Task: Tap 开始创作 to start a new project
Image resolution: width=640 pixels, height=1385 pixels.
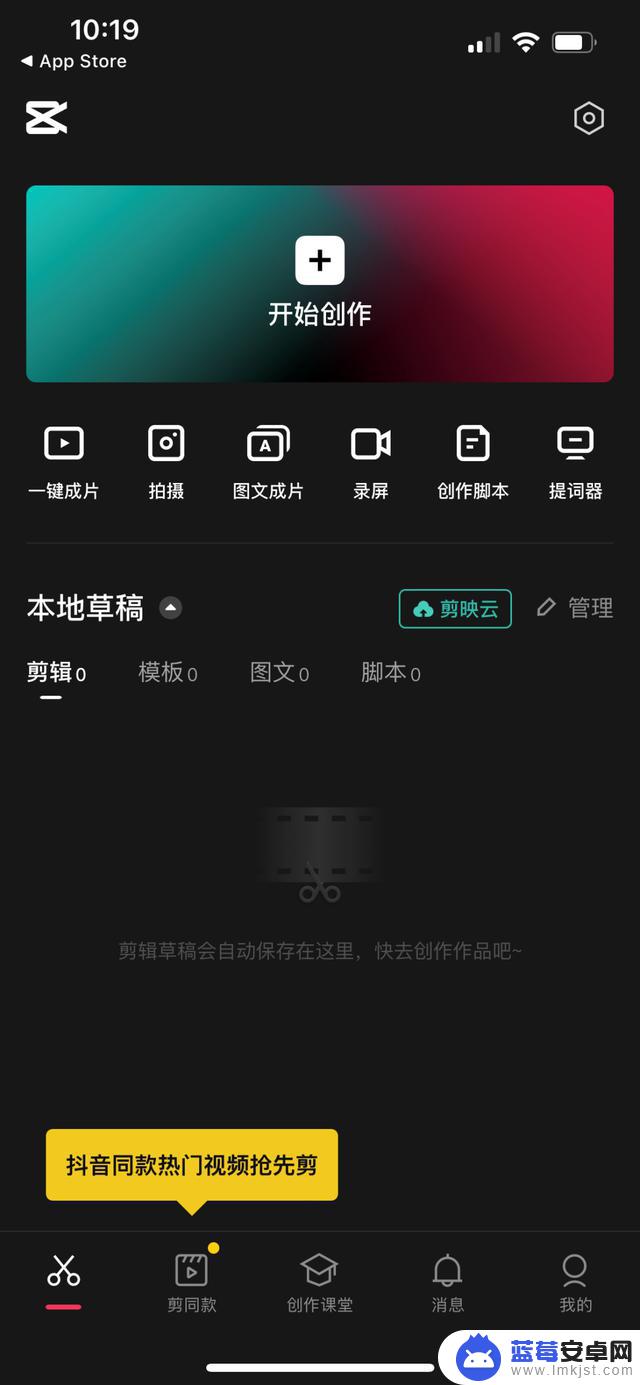Action: [x=320, y=284]
